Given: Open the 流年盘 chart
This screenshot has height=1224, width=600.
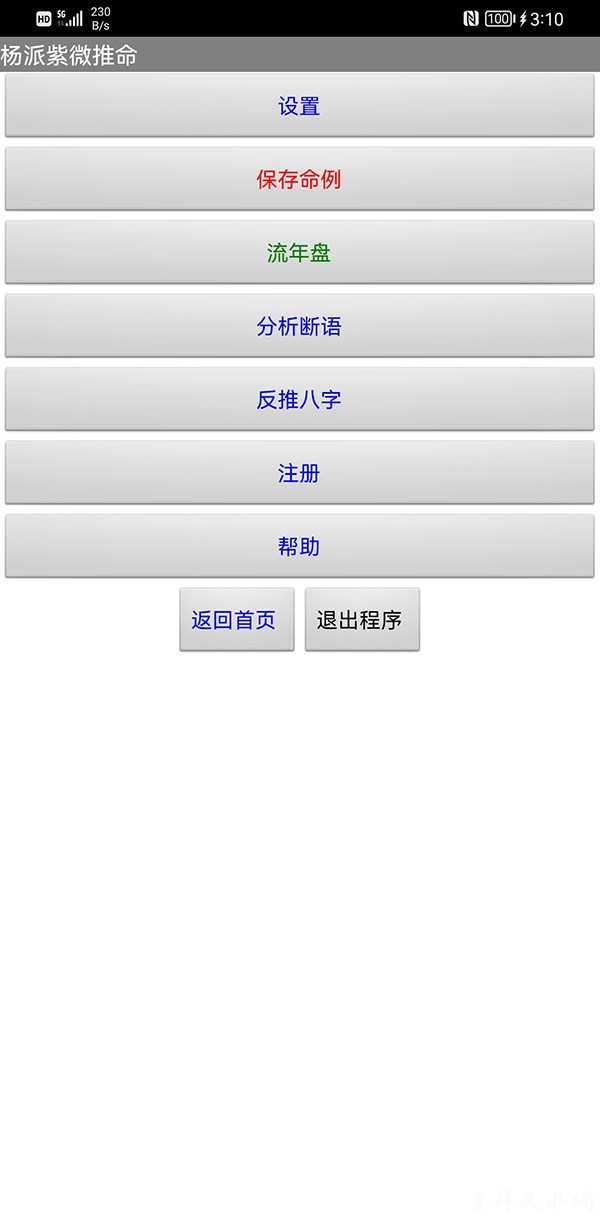Looking at the screenshot, I should coord(299,253).
